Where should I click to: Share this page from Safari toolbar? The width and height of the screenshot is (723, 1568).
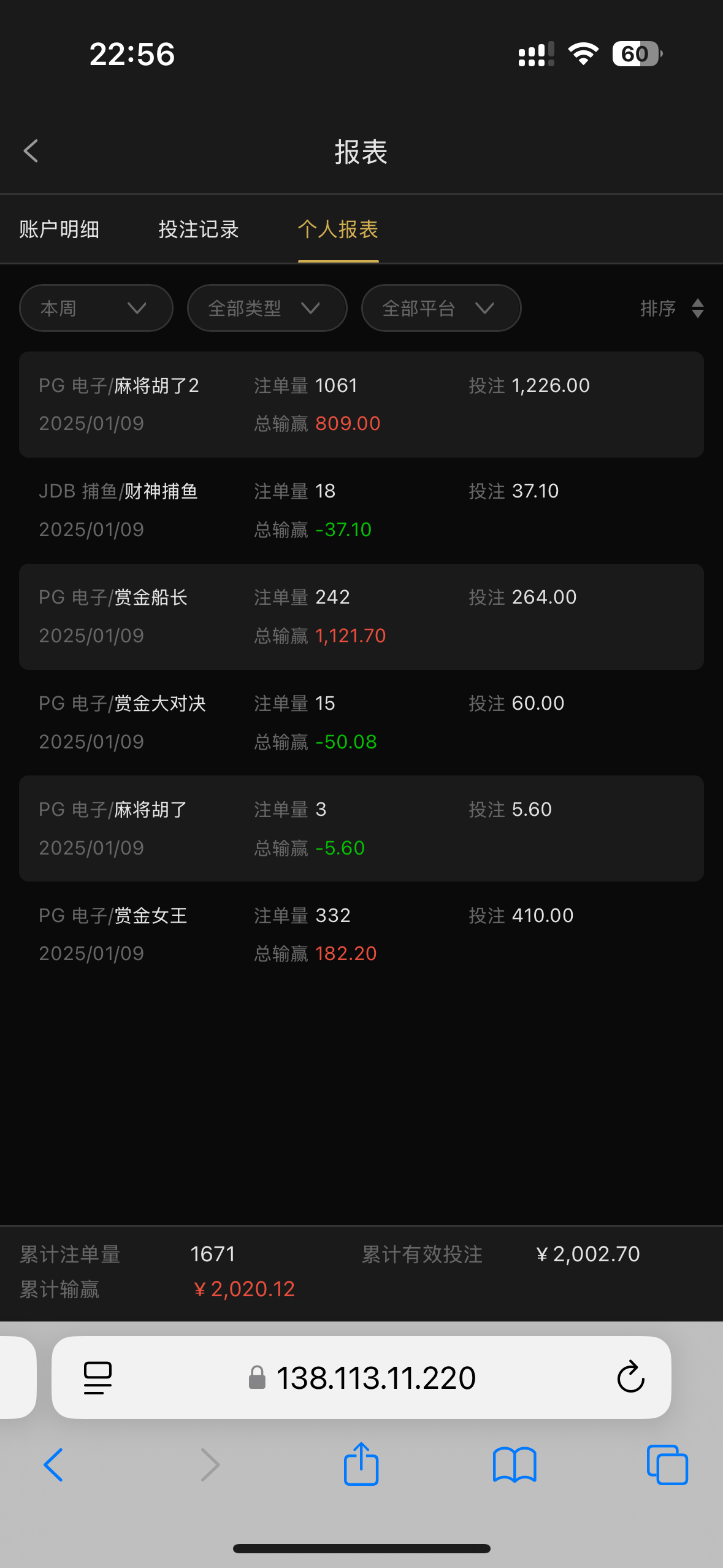(x=361, y=1464)
